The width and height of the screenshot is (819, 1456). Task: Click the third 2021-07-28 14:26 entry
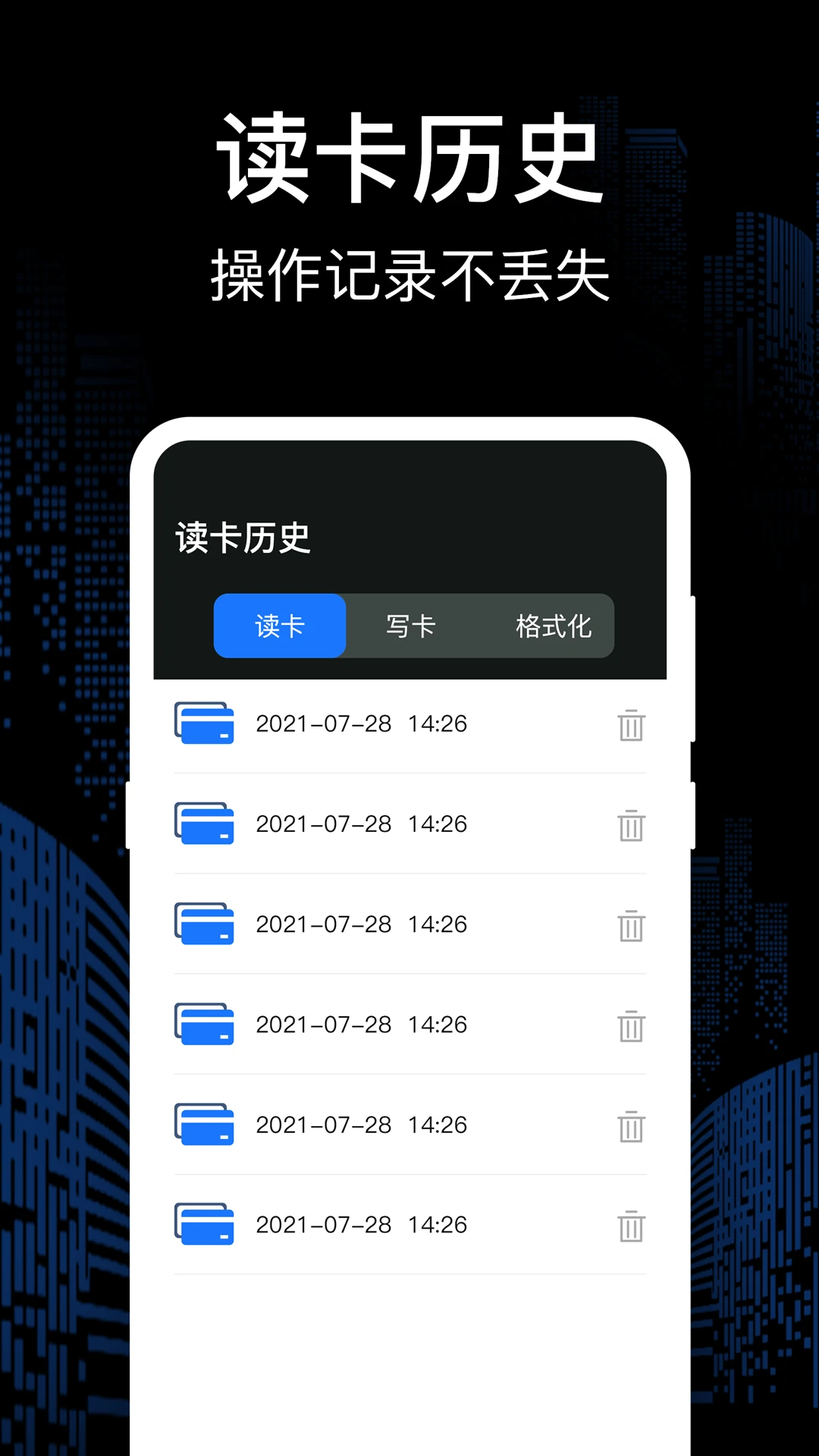pyautogui.click(x=362, y=924)
